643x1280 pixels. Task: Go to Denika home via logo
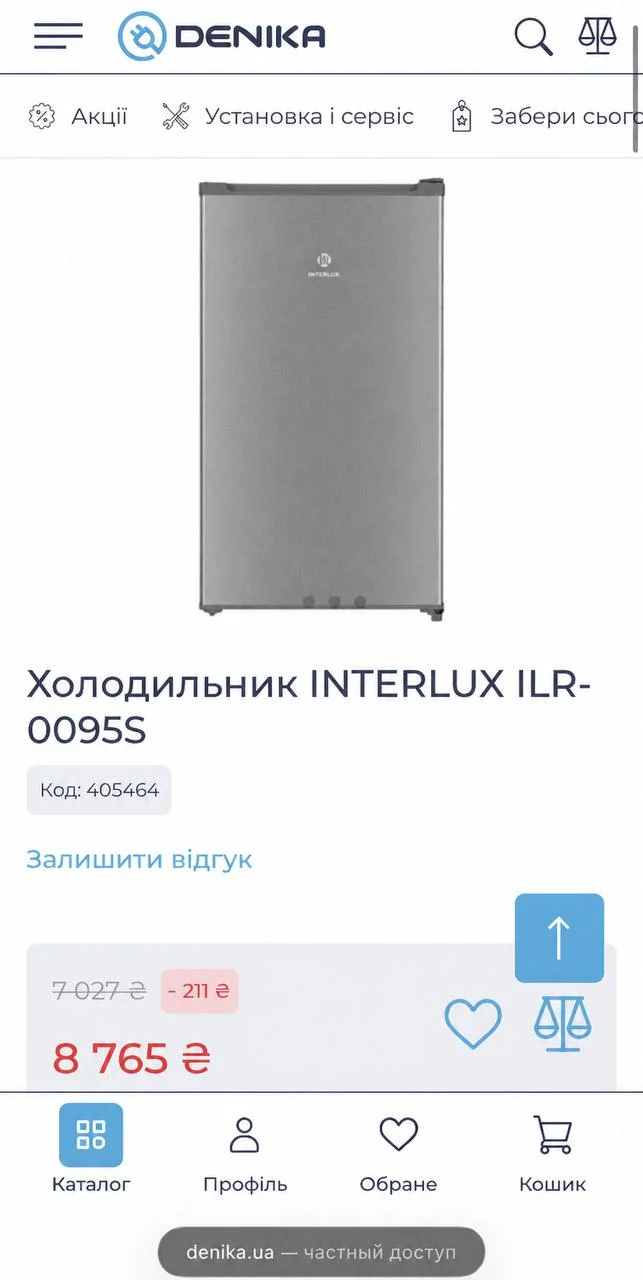pyautogui.click(x=222, y=36)
